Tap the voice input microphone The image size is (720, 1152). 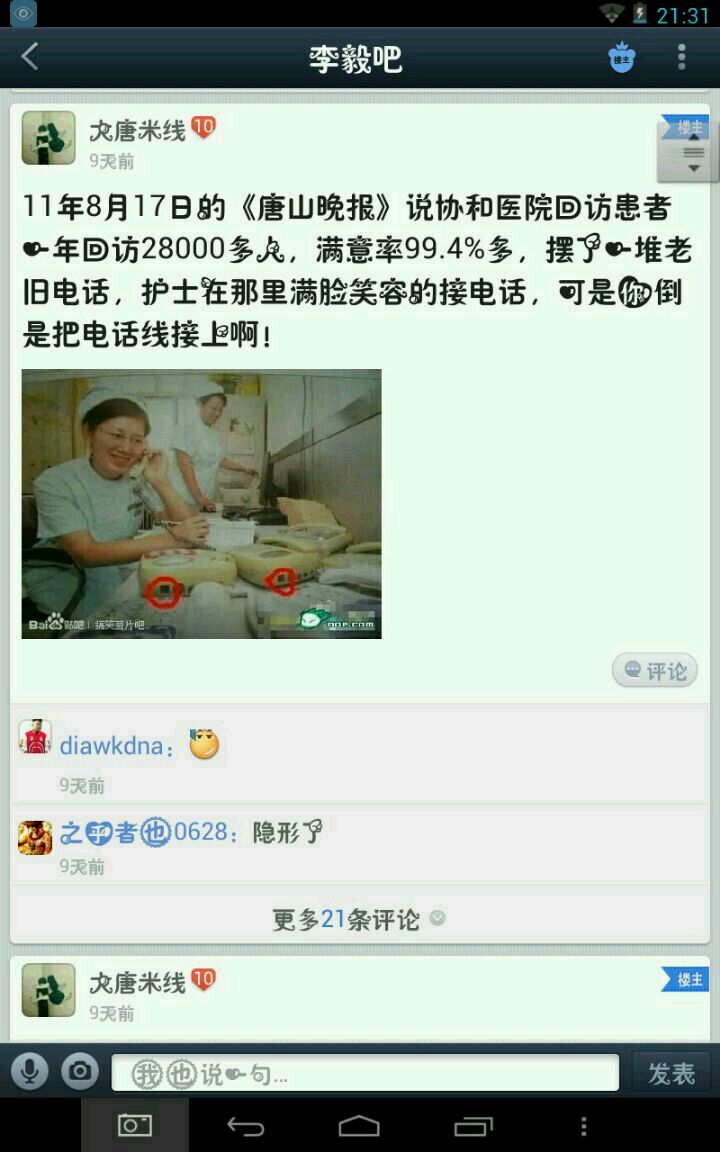30,1072
